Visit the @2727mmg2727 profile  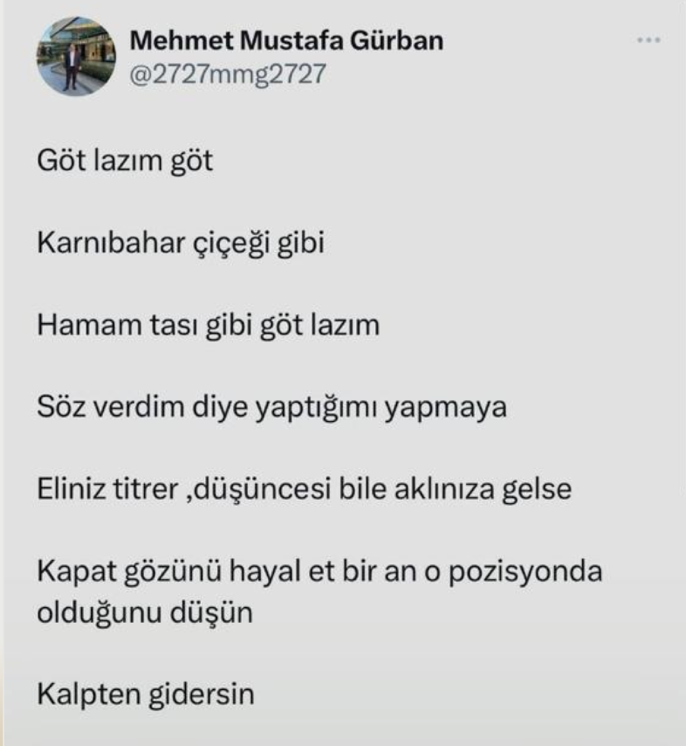[229, 73]
